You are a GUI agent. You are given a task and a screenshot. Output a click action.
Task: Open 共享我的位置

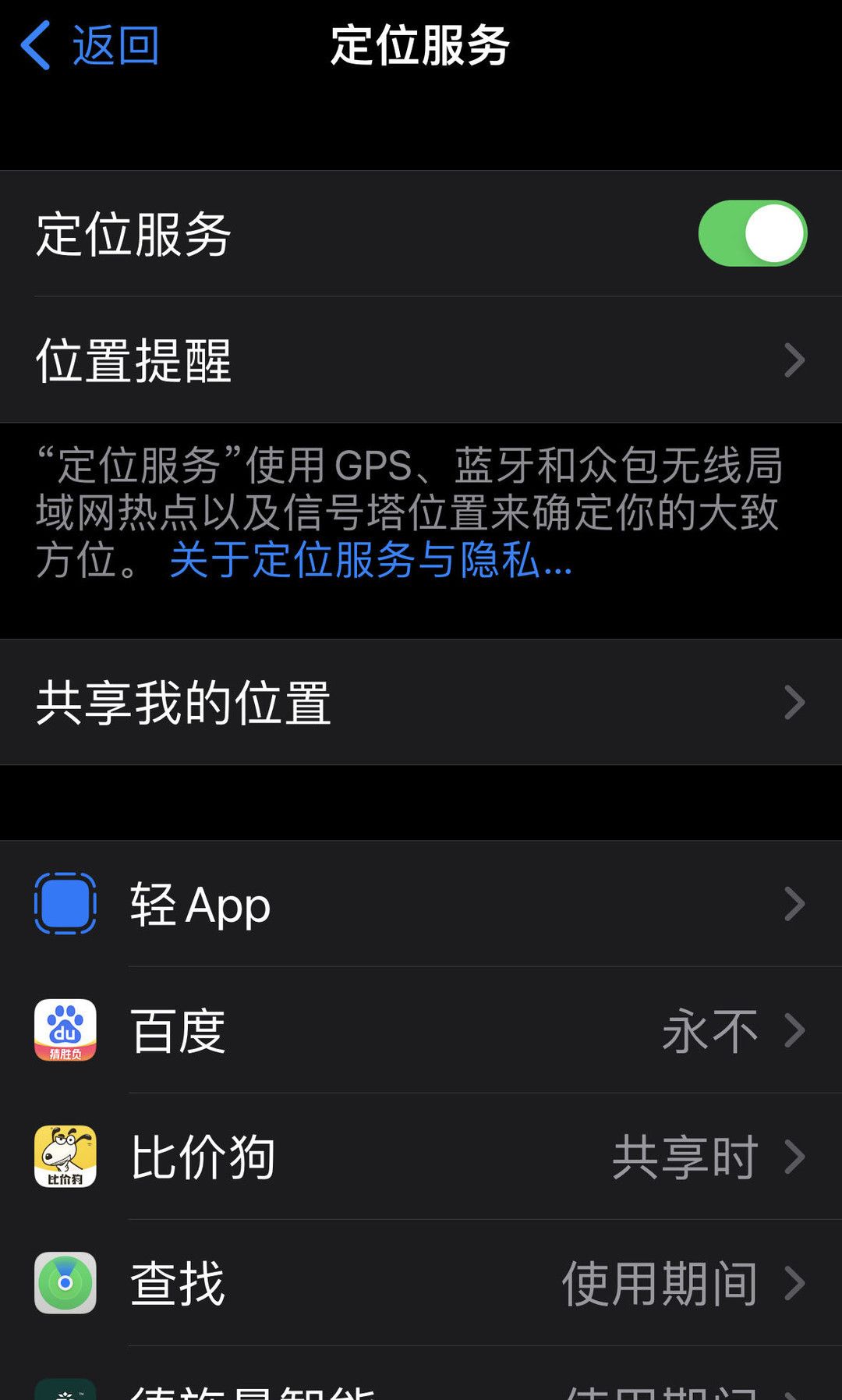[421, 702]
